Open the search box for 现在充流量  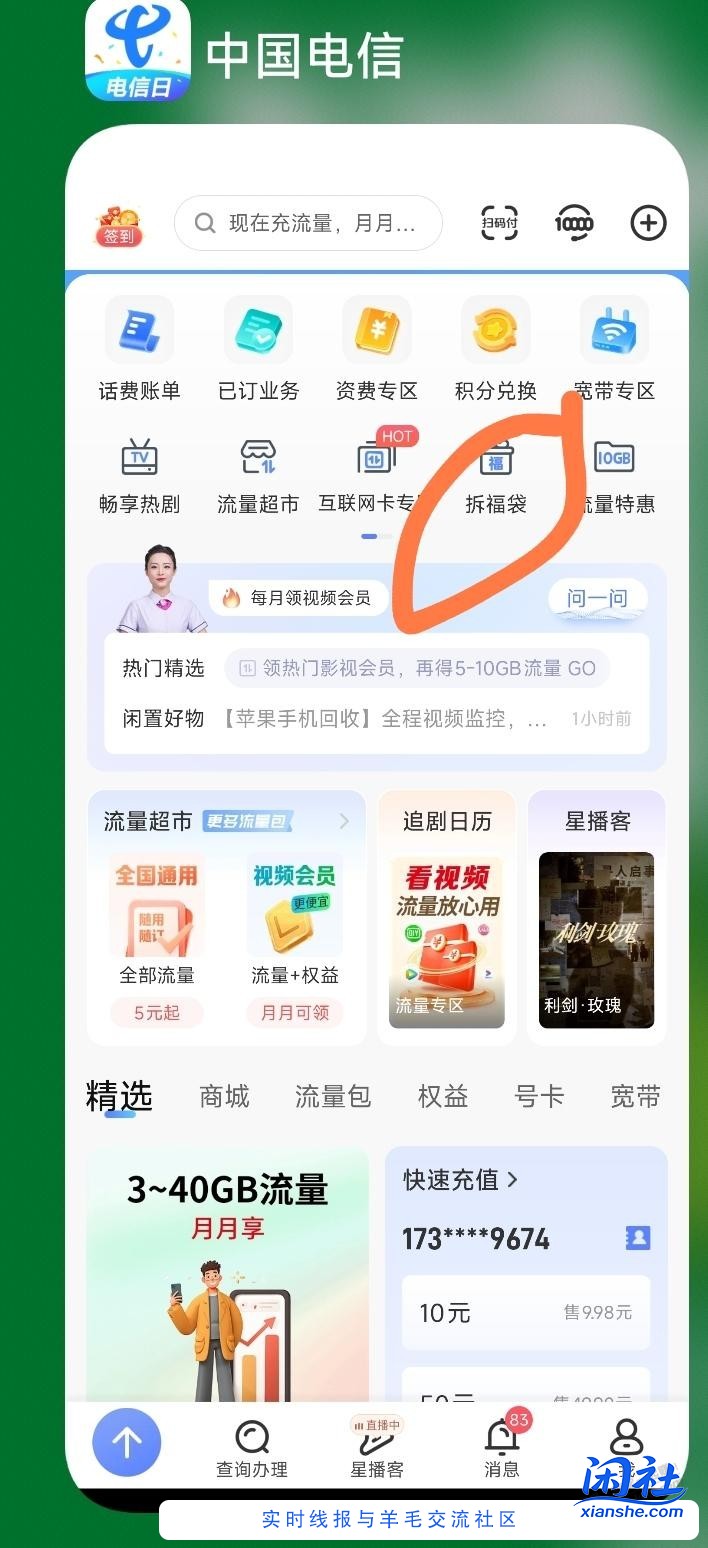click(308, 223)
